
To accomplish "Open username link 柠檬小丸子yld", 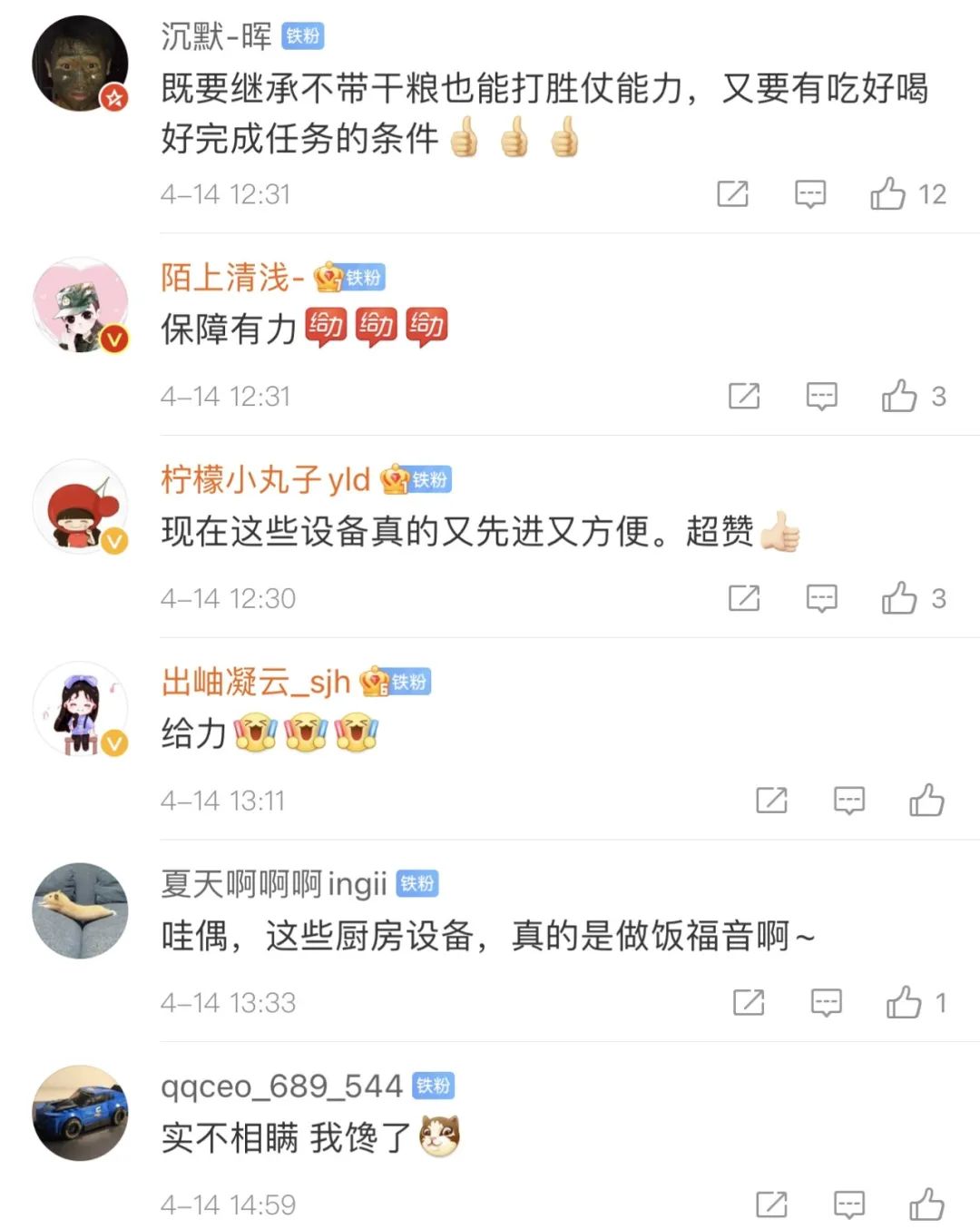I will (x=266, y=478).
